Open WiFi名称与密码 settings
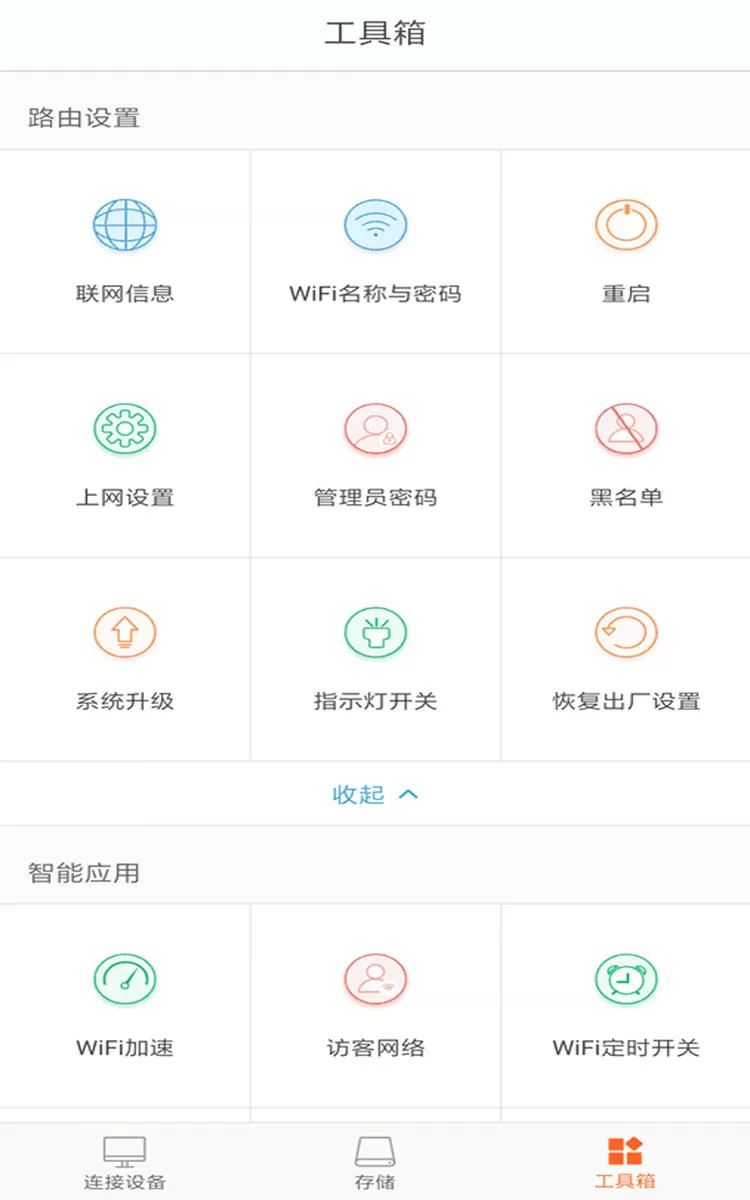 pos(375,250)
